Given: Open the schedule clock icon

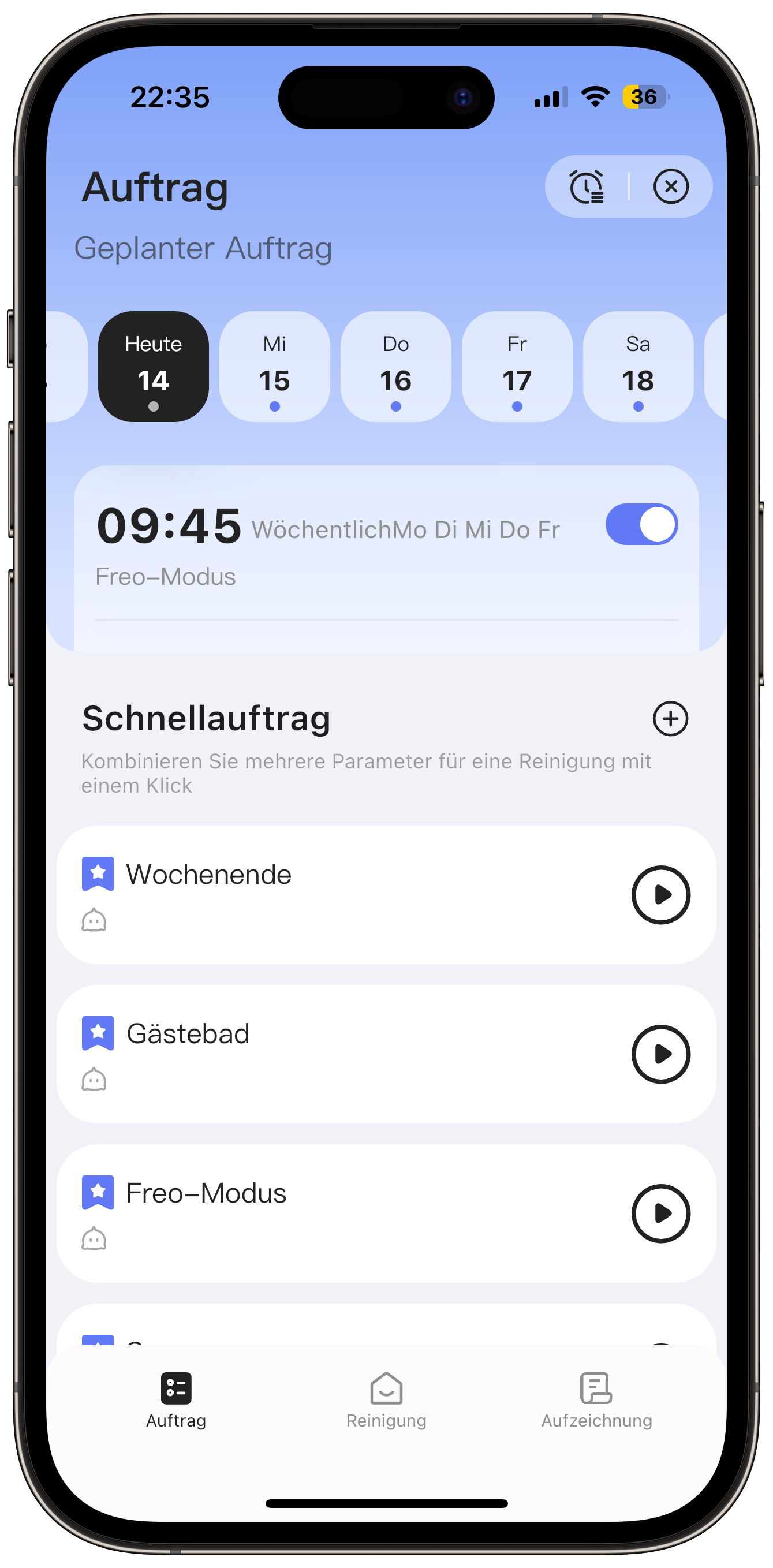Looking at the screenshot, I should pos(587,186).
